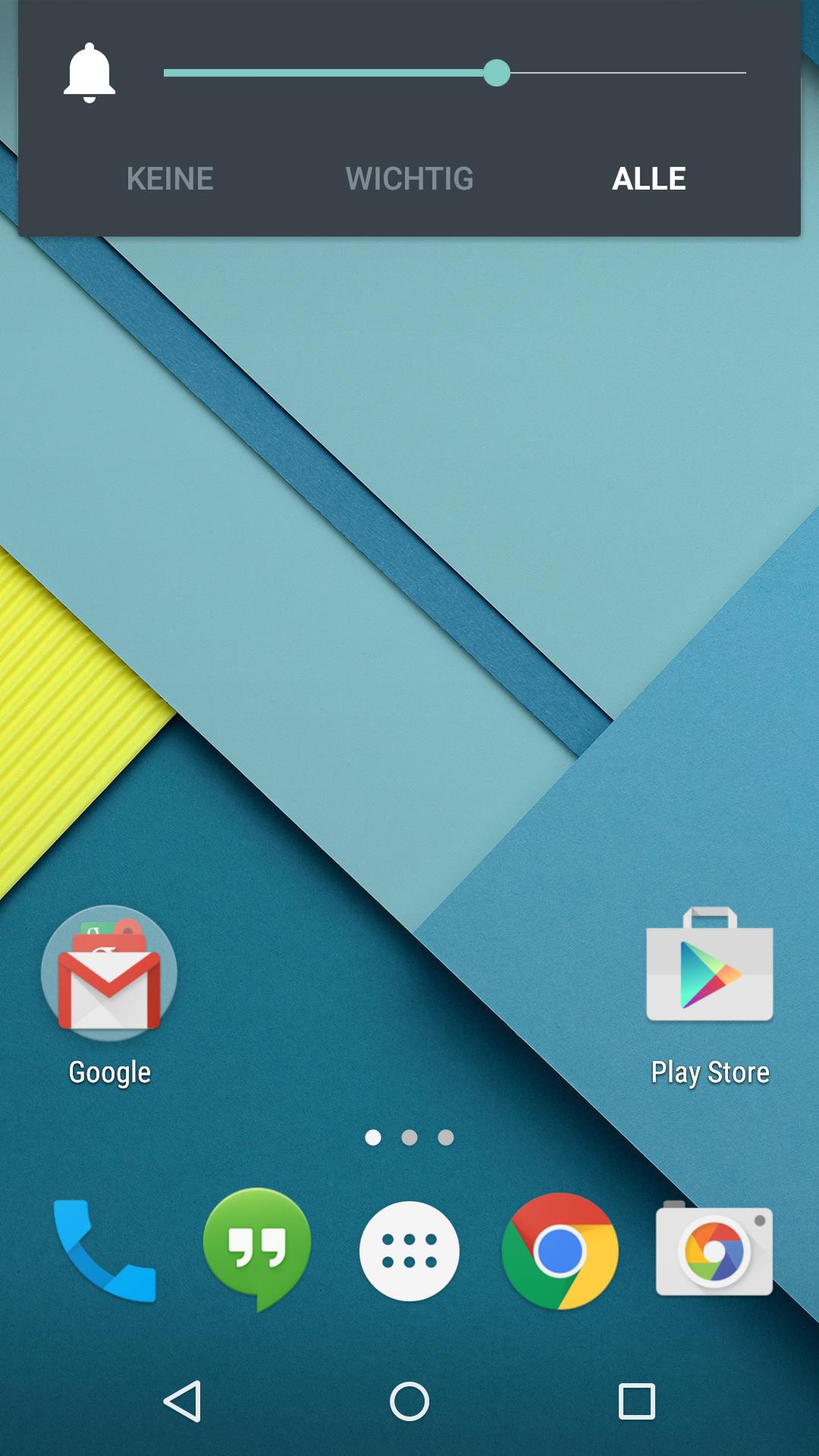Choose the ALLE notifications mode
Screen dimensions: 819x1456
tap(649, 179)
